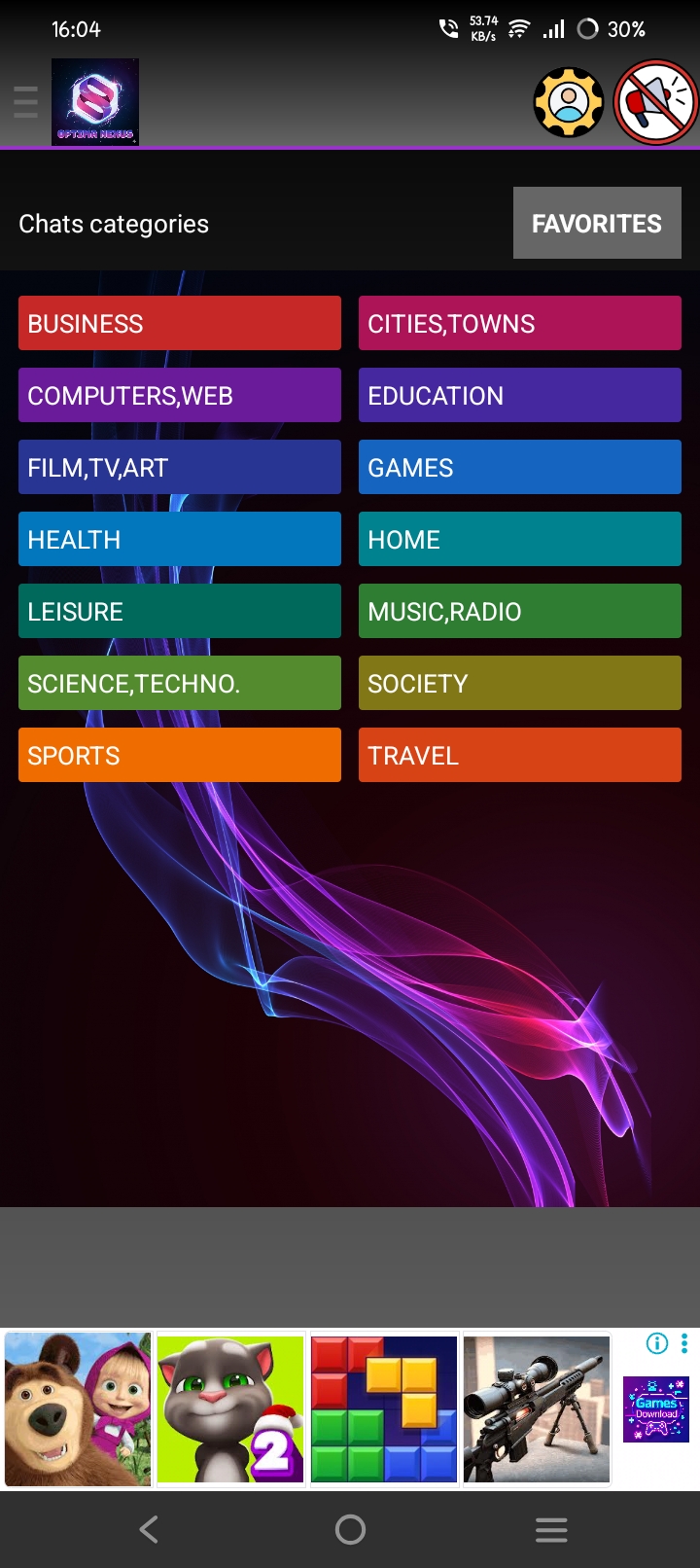The width and height of the screenshot is (700, 1568).
Task: Open the ad info icon
Action: click(657, 1343)
